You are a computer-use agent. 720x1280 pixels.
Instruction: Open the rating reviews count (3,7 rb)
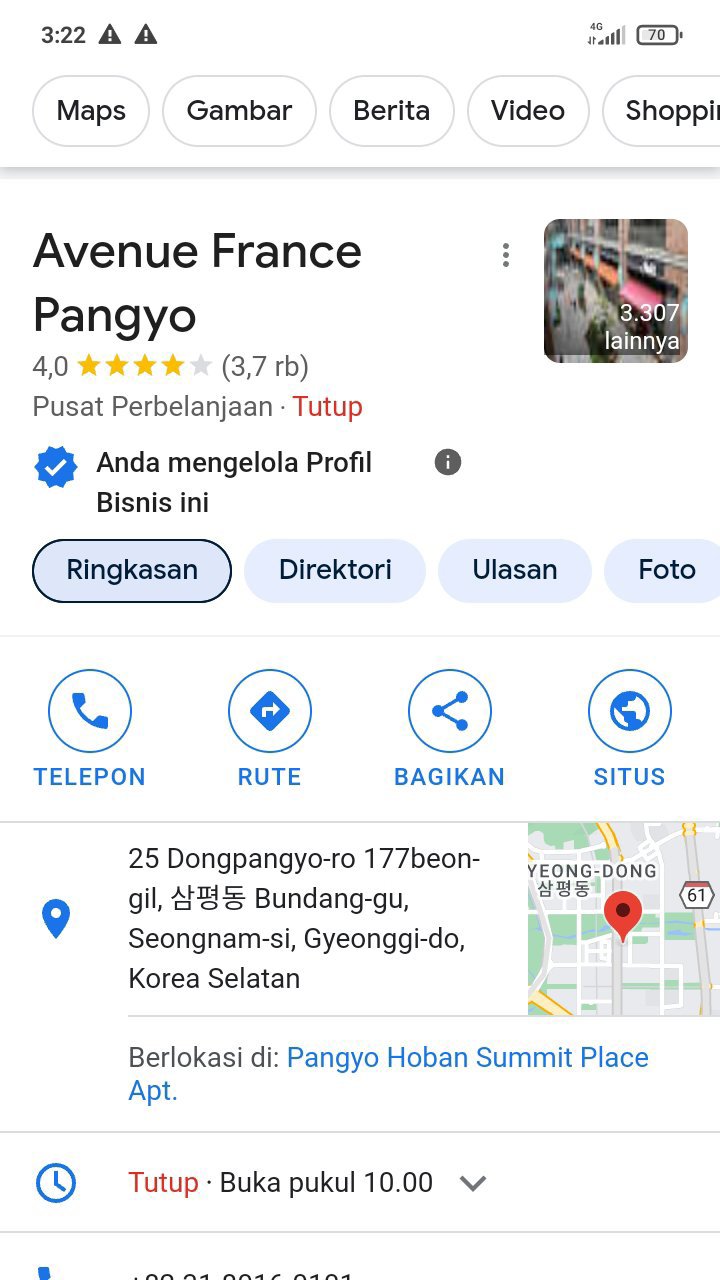point(265,366)
